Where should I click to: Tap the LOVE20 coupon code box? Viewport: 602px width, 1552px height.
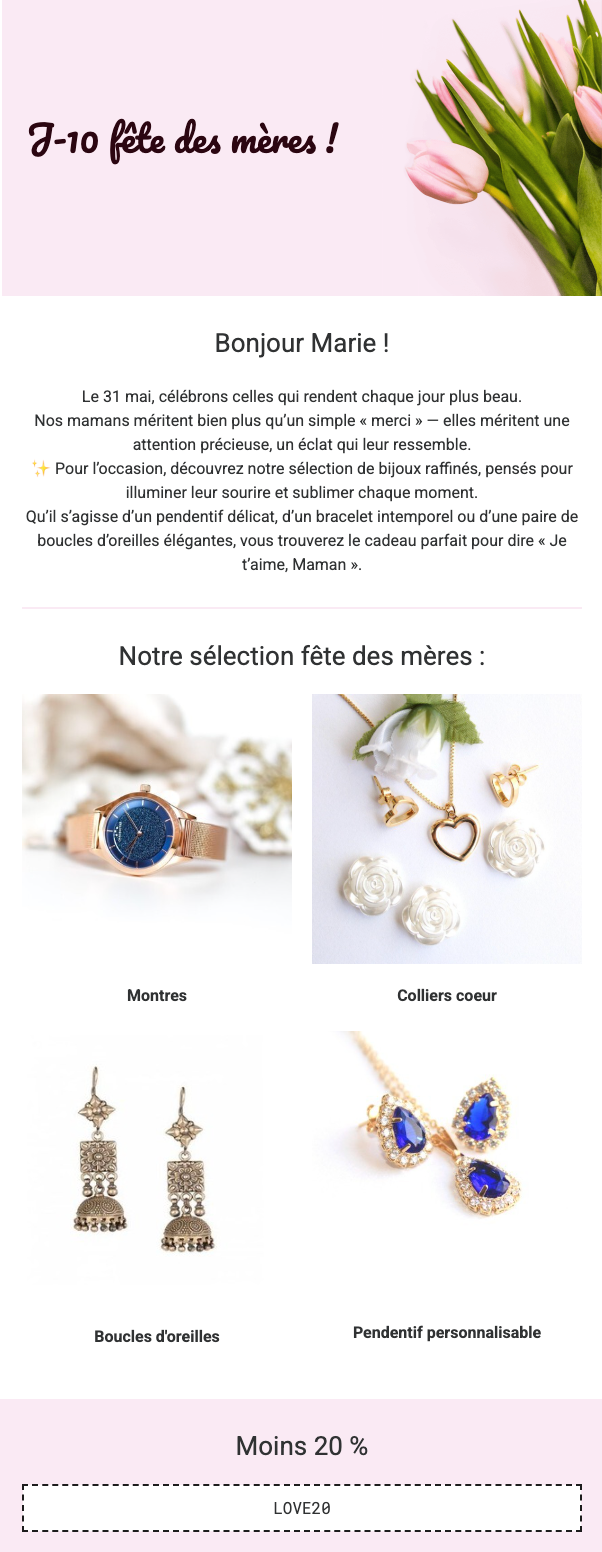tap(301, 1507)
